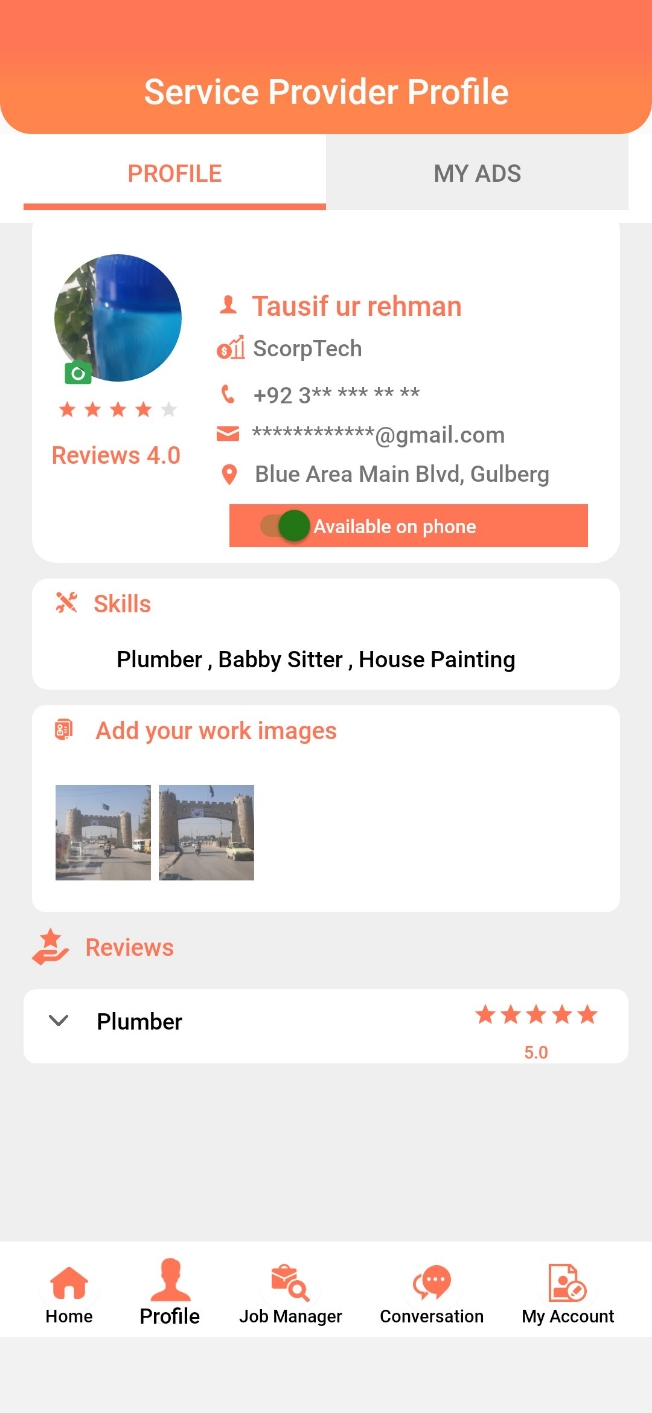652x1413 pixels.
Task: Select the PROFILE tab
Action: point(174,173)
